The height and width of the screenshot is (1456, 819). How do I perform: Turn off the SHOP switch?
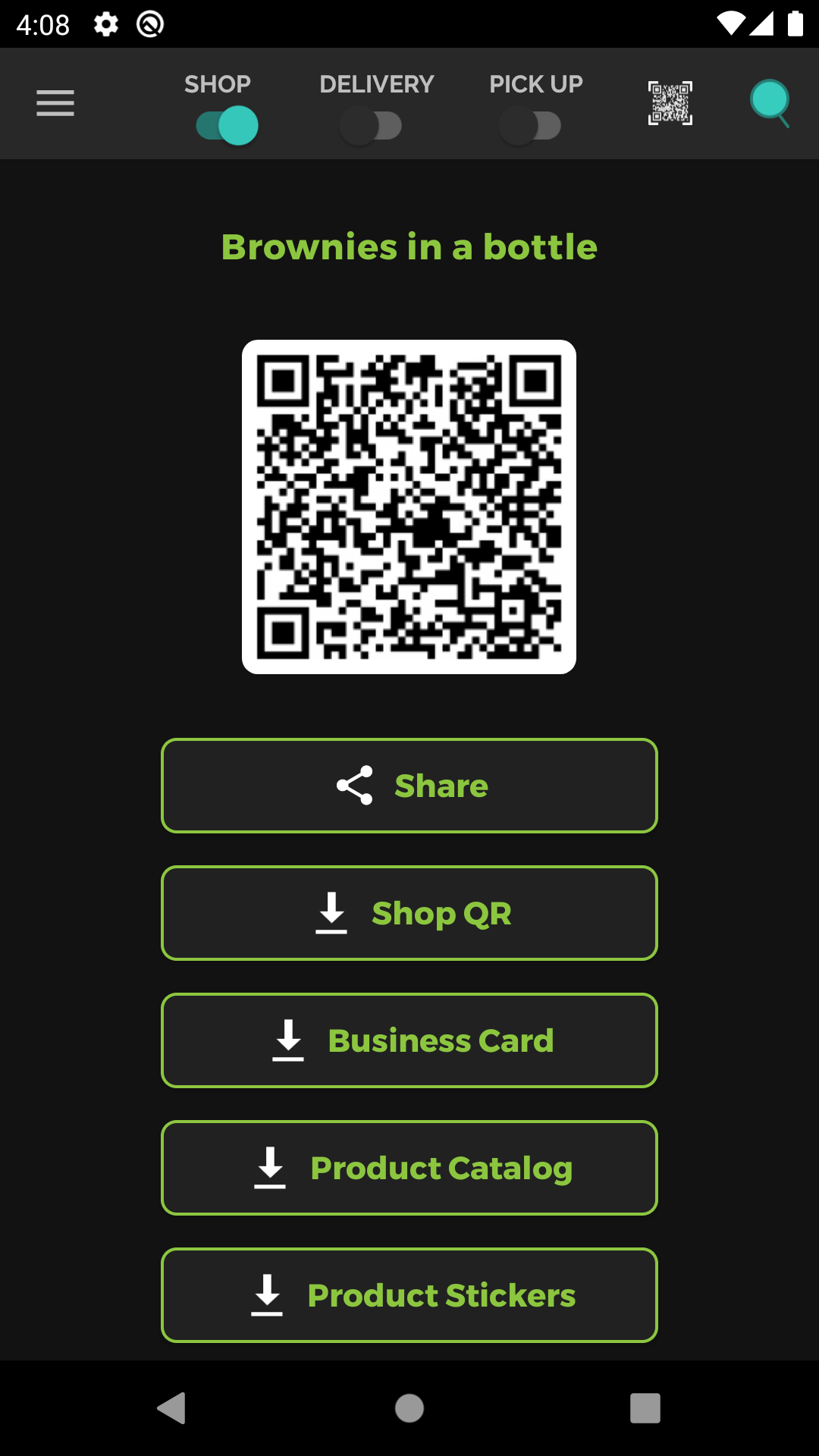coord(227,126)
